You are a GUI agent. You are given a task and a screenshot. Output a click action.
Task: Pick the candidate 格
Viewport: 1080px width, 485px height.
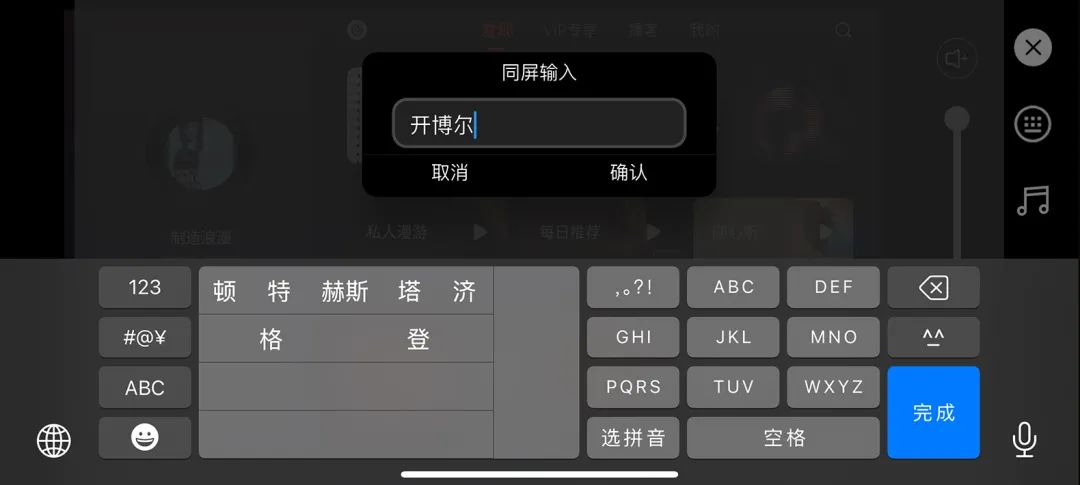tap(271, 340)
